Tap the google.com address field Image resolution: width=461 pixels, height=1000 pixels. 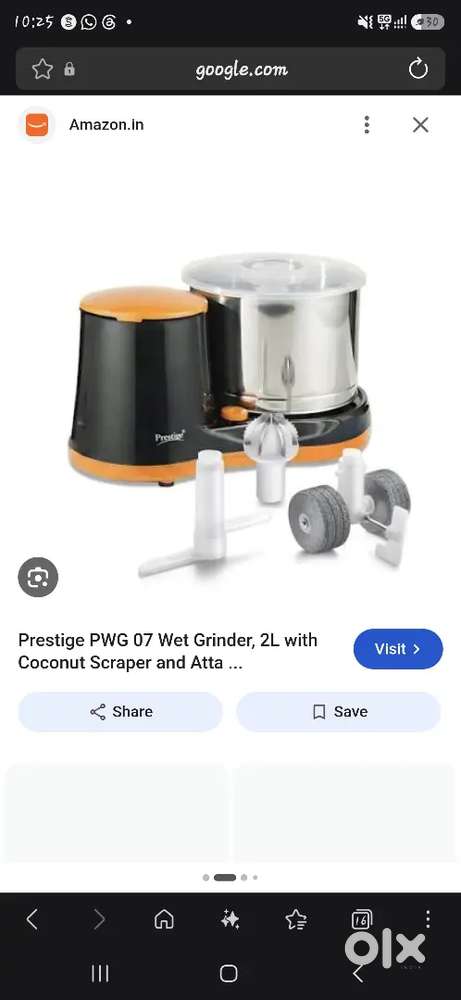[x=242, y=70]
